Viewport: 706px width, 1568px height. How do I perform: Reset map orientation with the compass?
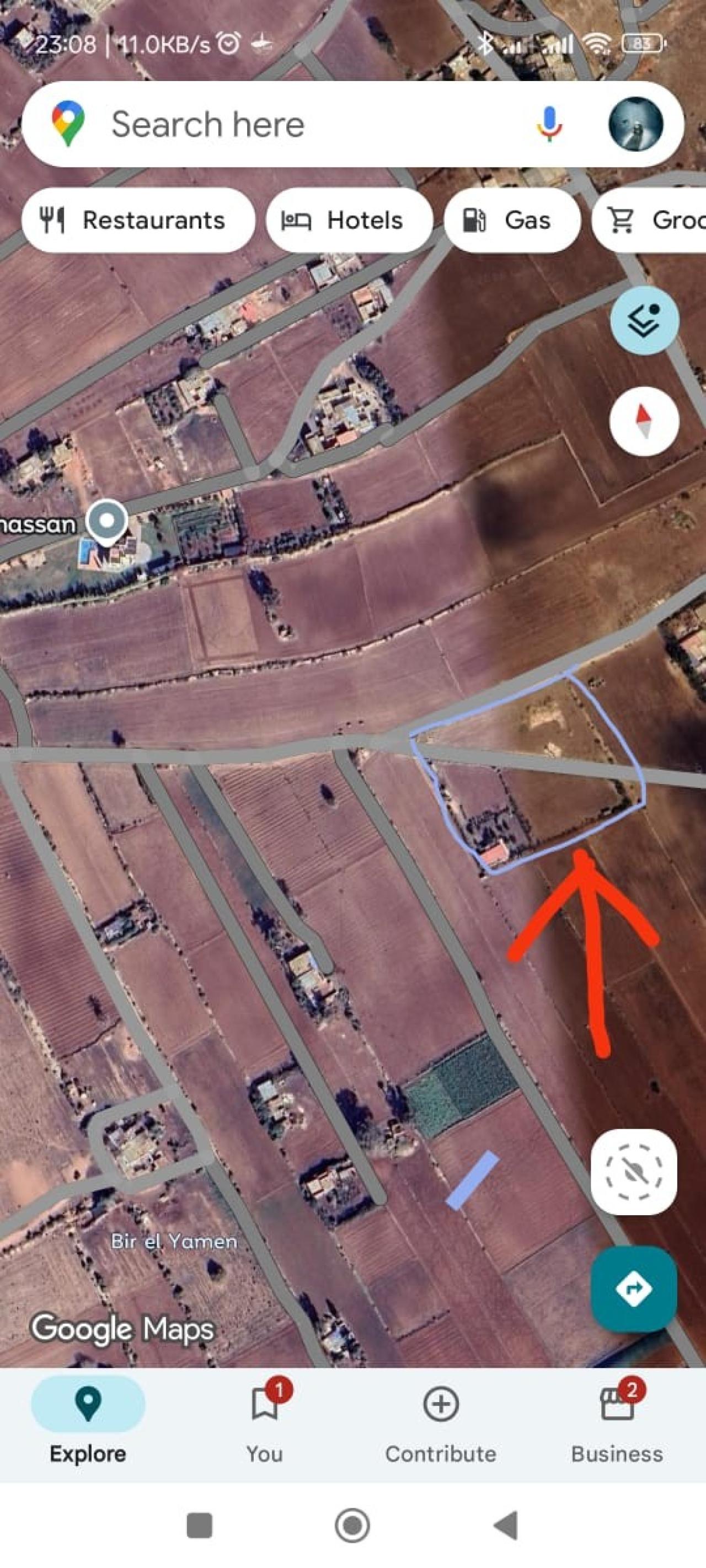[644, 421]
